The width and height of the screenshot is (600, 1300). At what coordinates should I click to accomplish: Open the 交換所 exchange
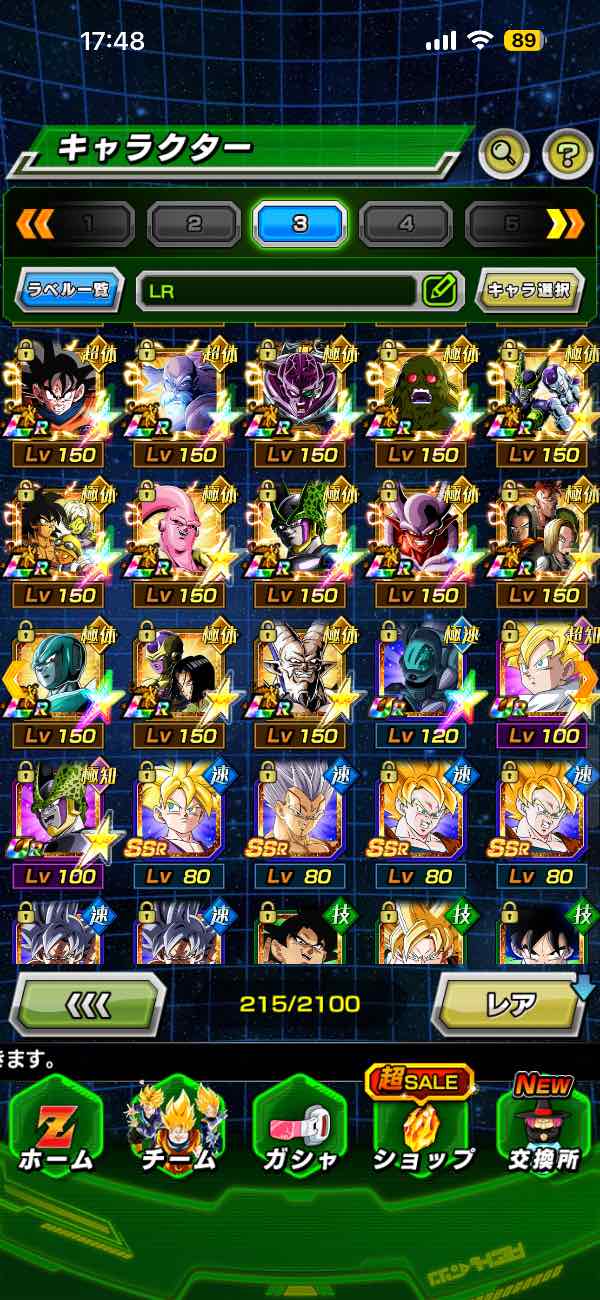coord(544,1130)
